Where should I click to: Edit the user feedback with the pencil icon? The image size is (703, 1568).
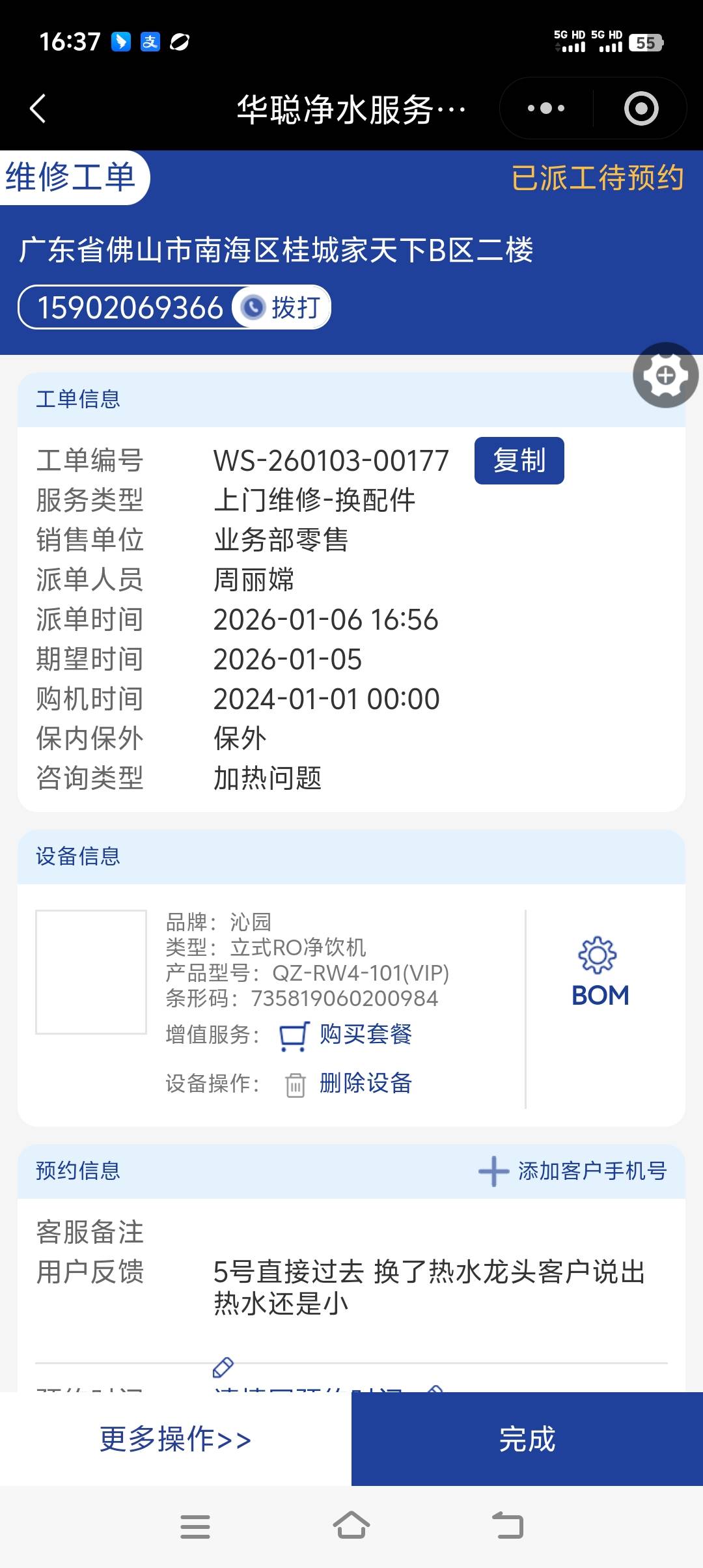[223, 1367]
